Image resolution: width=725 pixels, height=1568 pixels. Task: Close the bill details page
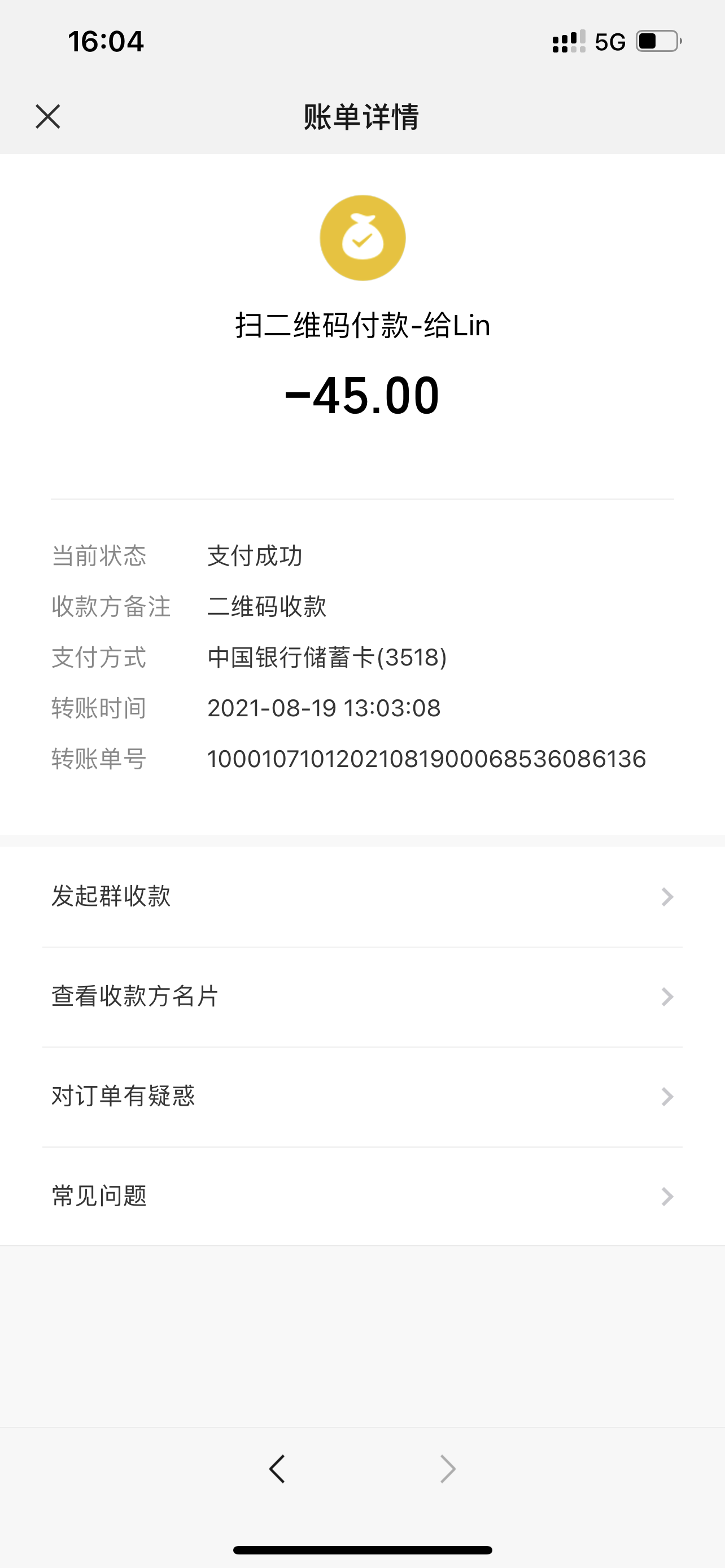47,116
